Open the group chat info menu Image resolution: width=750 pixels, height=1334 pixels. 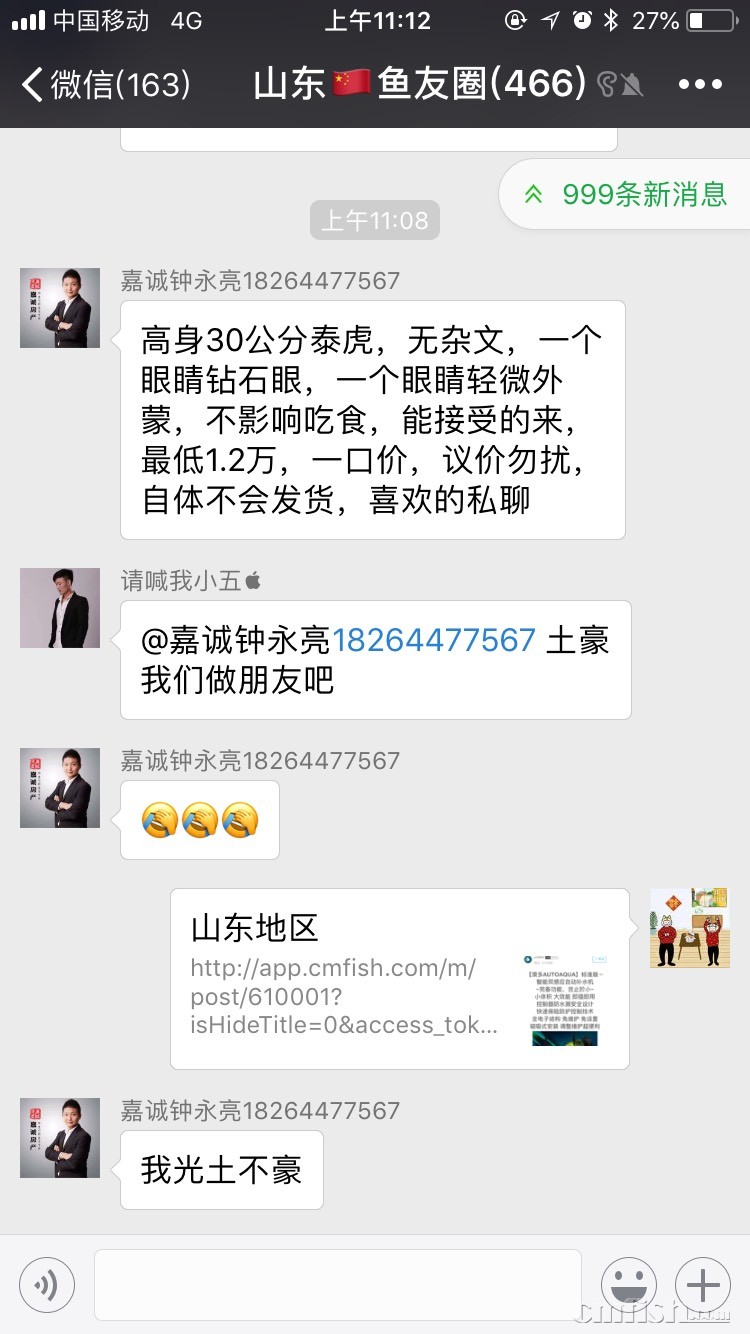pyautogui.click(x=700, y=84)
